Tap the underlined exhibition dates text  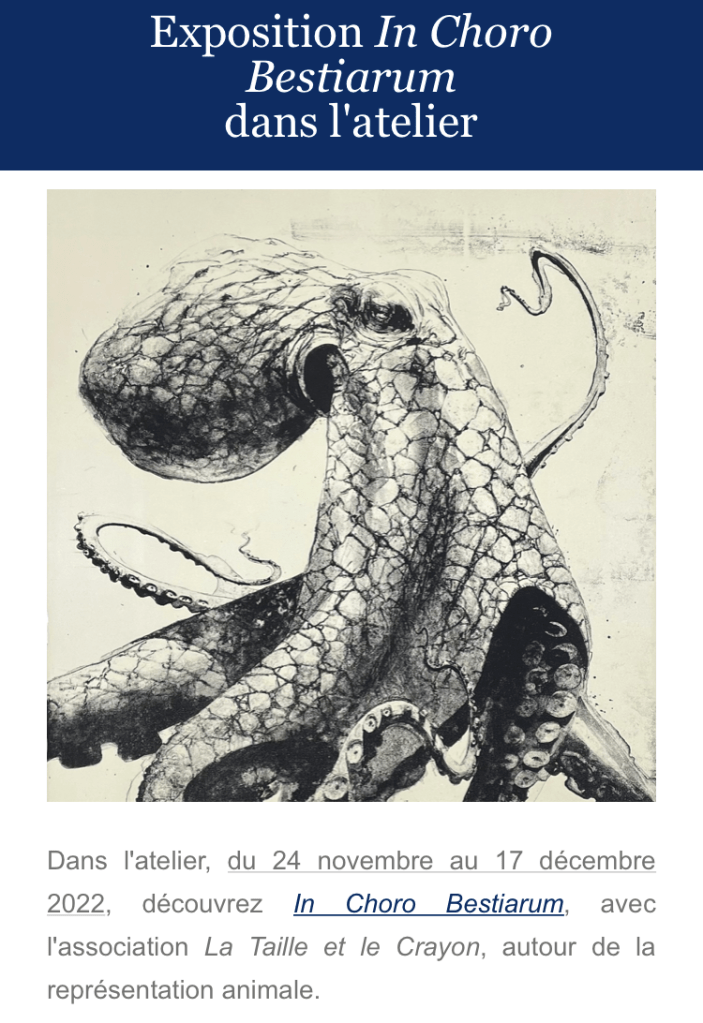coord(441,861)
